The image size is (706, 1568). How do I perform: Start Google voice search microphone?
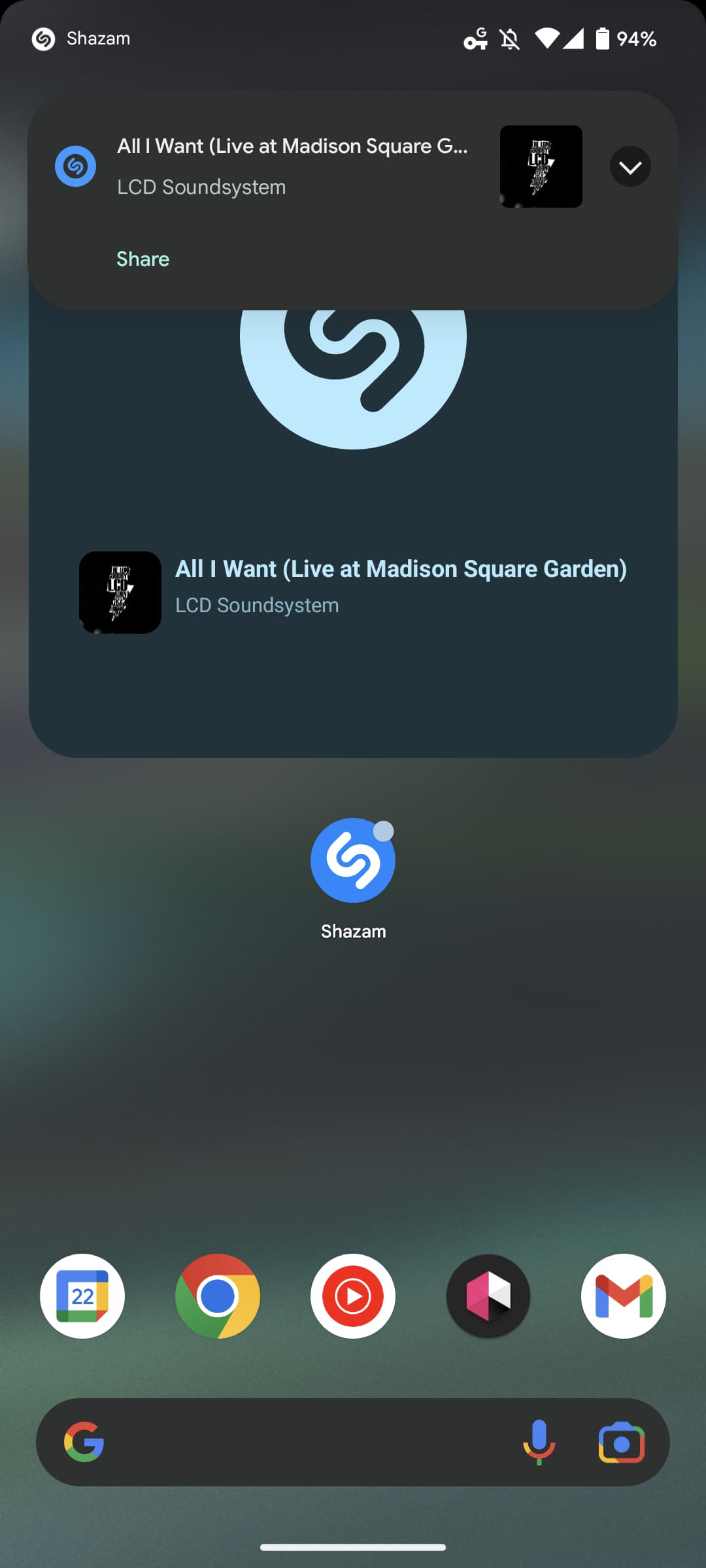(x=539, y=1443)
